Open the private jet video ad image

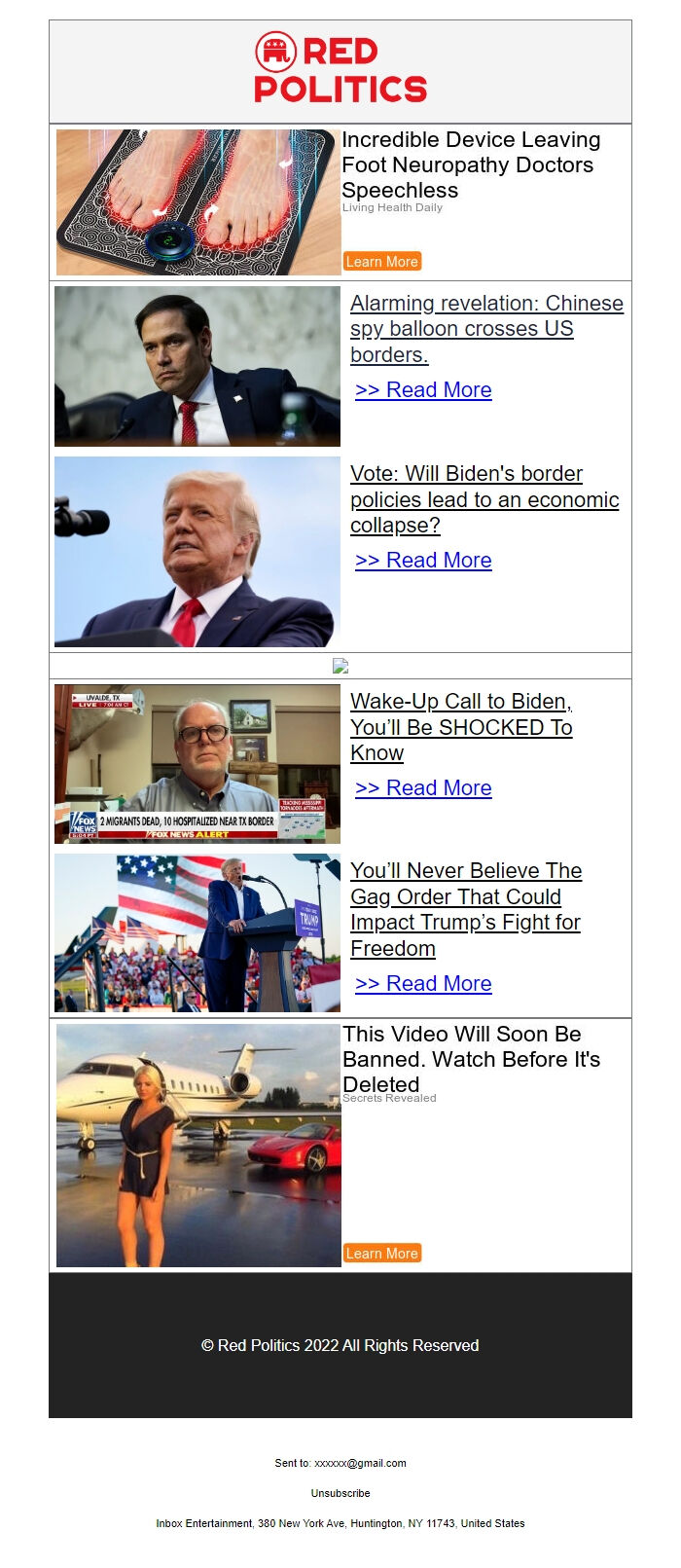pyautogui.click(x=198, y=1146)
